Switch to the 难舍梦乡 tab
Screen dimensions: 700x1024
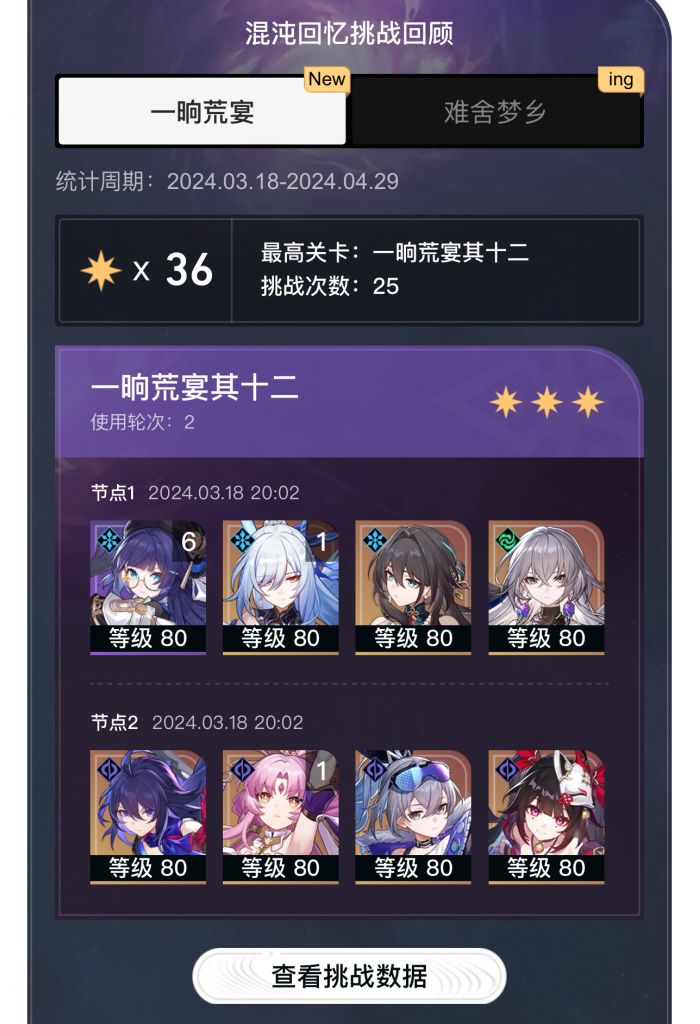pyautogui.click(x=495, y=111)
